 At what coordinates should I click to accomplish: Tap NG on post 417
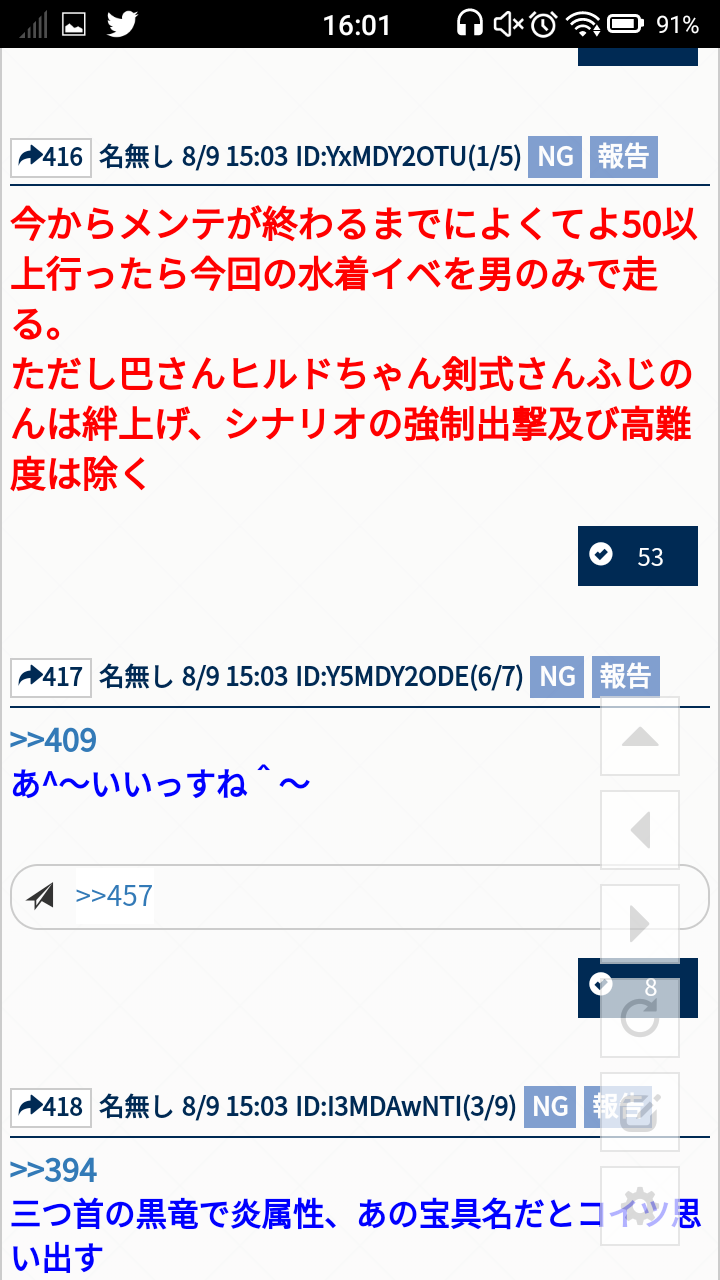(557, 677)
